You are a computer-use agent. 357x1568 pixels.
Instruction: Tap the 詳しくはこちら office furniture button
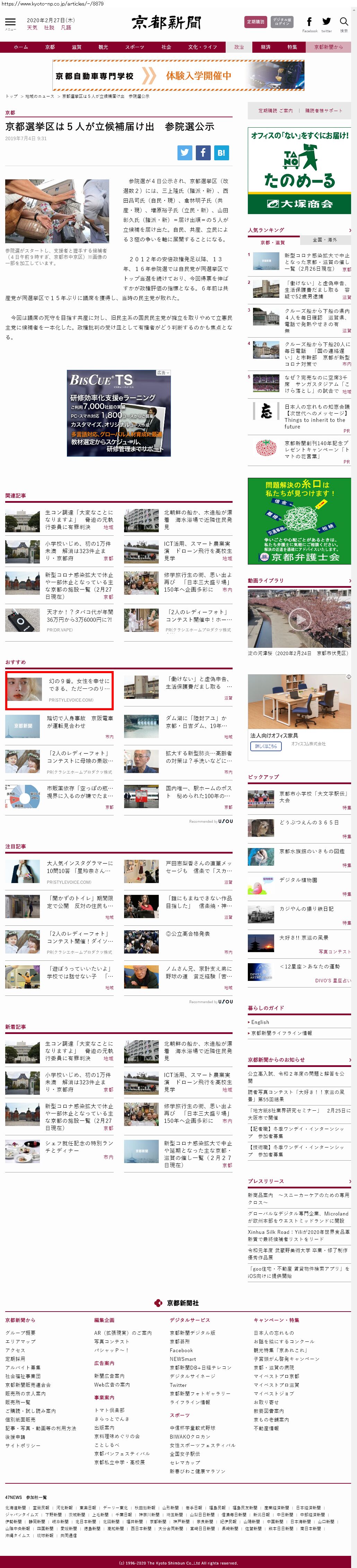tap(266, 746)
